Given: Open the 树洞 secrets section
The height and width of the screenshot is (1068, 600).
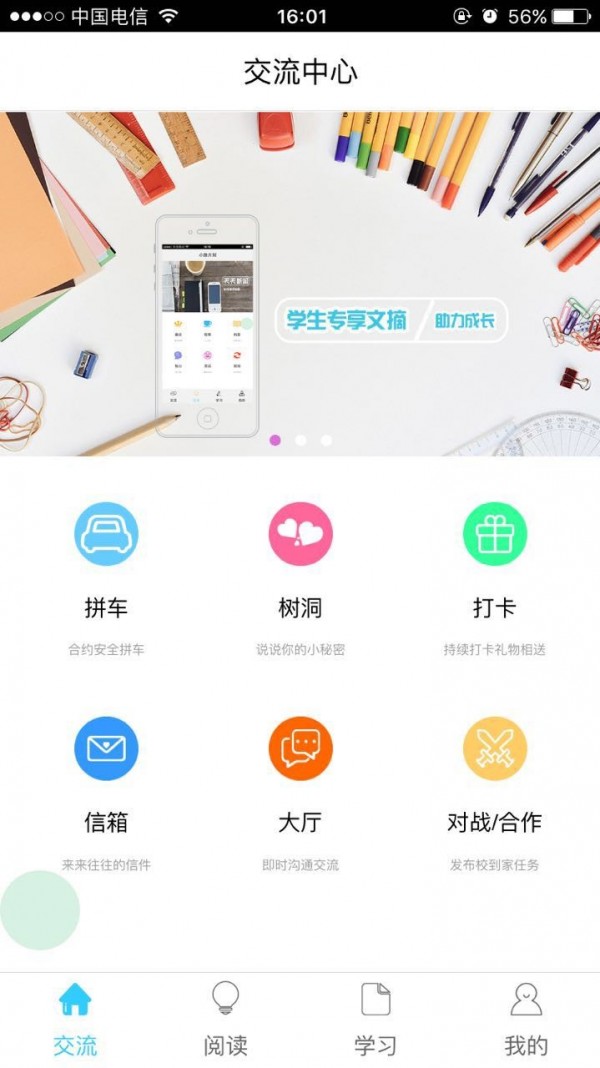Looking at the screenshot, I should click(x=300, y=534).
